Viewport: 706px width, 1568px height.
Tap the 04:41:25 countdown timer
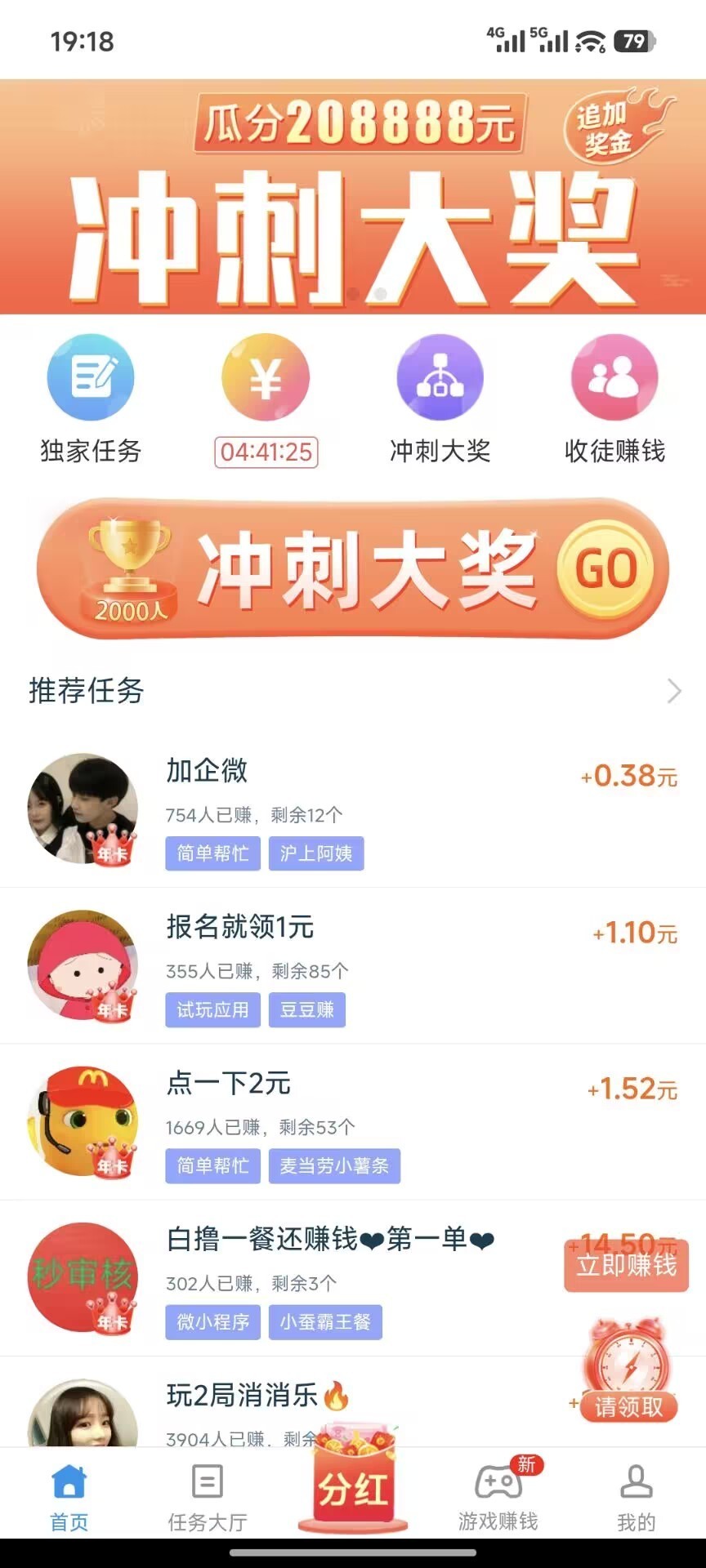pos(265,451)
